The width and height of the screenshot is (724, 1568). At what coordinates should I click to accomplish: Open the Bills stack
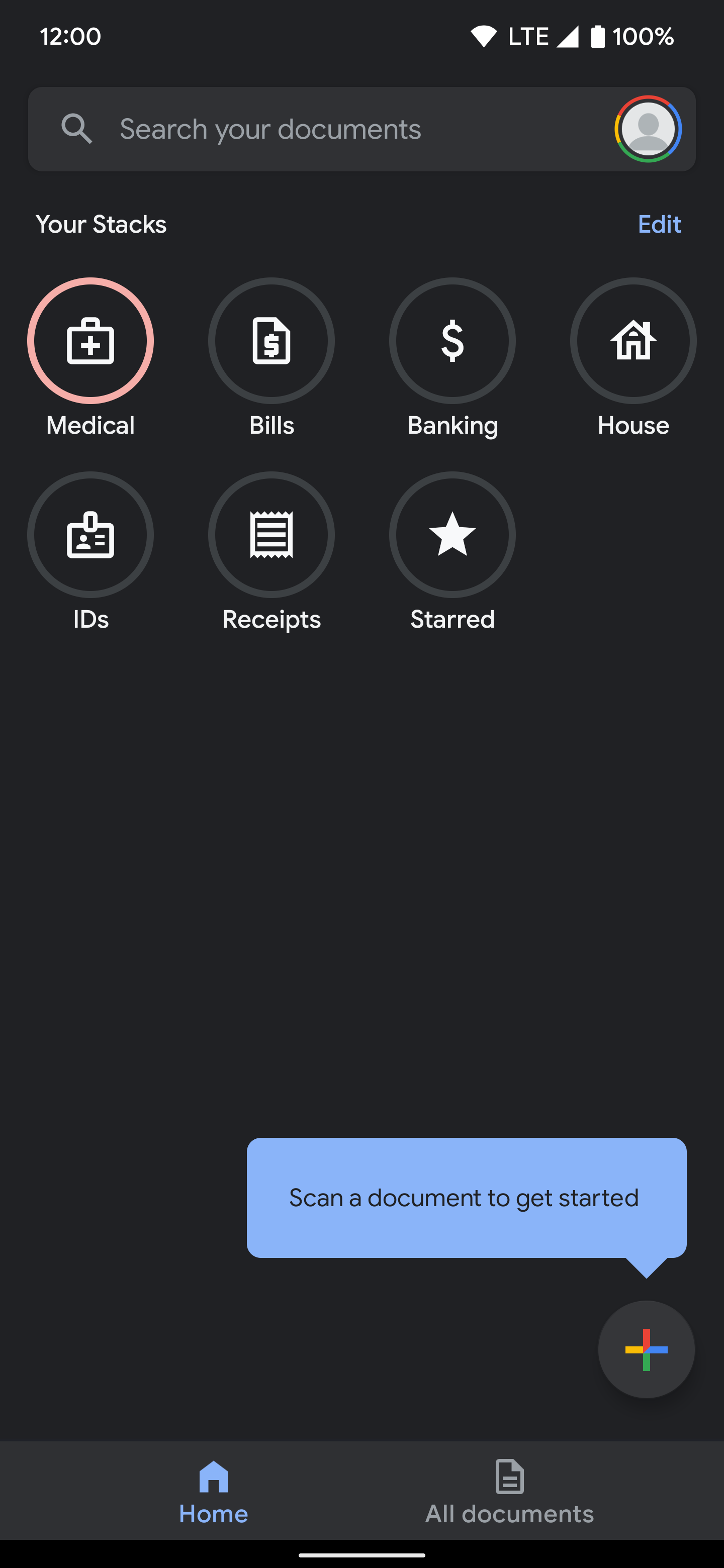271,341
